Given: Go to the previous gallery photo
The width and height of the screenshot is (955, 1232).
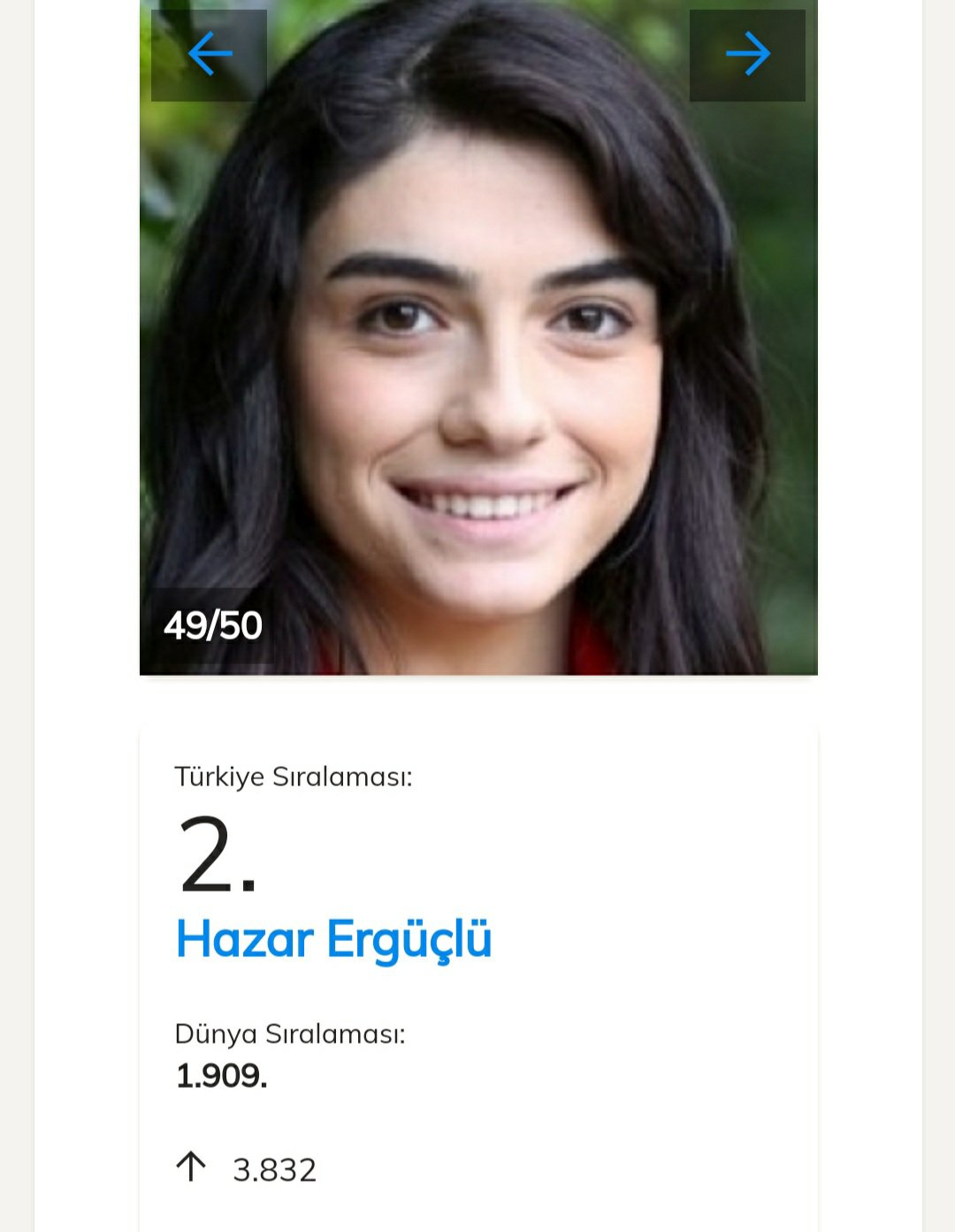Looking at the screenshot, I should [210, 55].
